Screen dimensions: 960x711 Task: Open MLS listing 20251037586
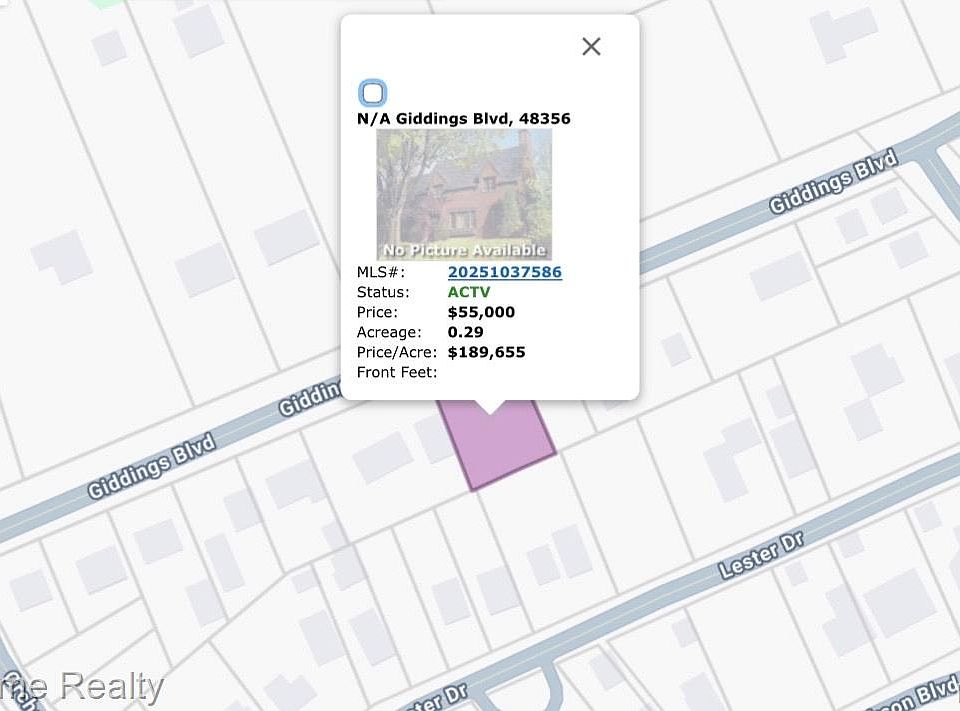[504, 272]
